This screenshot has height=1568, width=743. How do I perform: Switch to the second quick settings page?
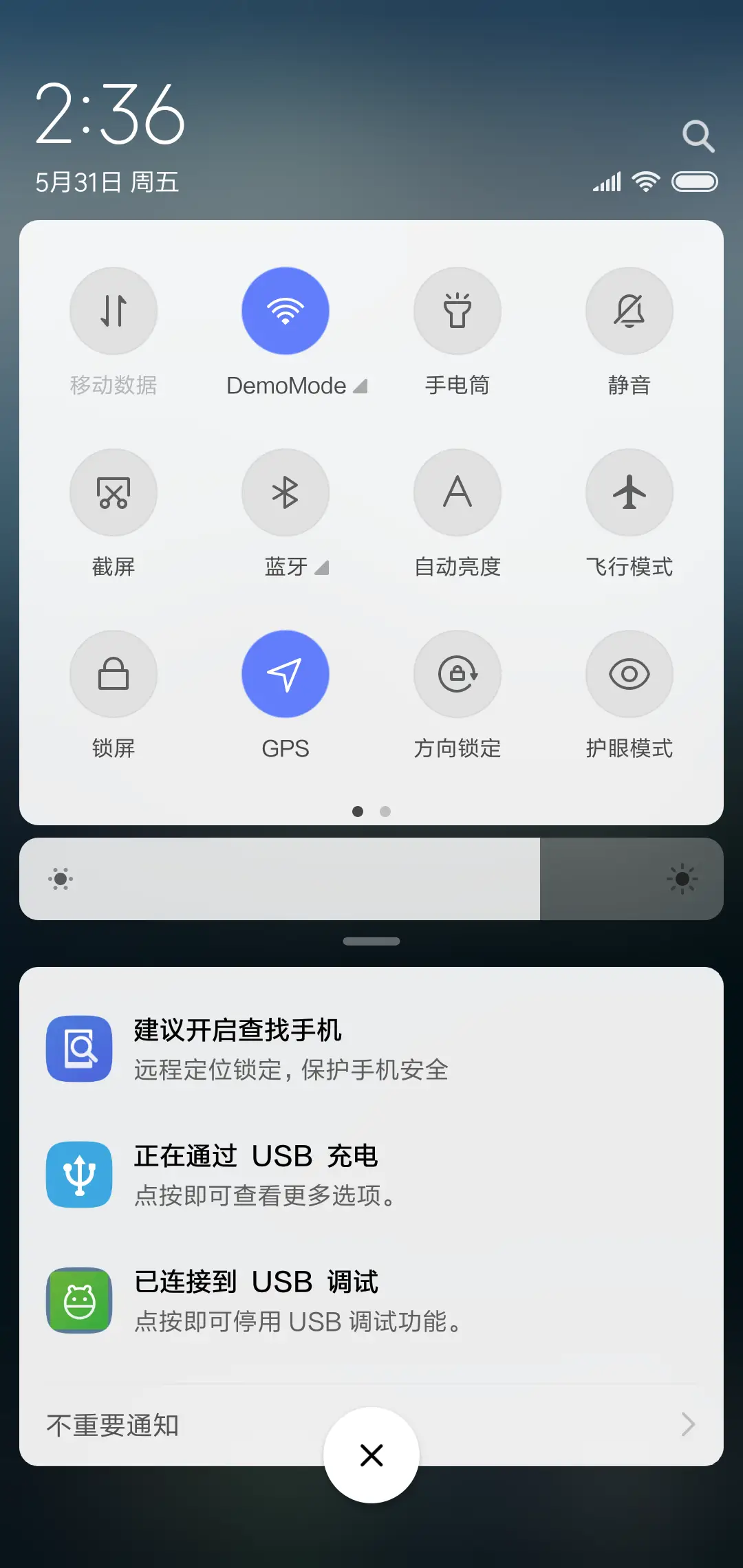[x=385, y=812]
